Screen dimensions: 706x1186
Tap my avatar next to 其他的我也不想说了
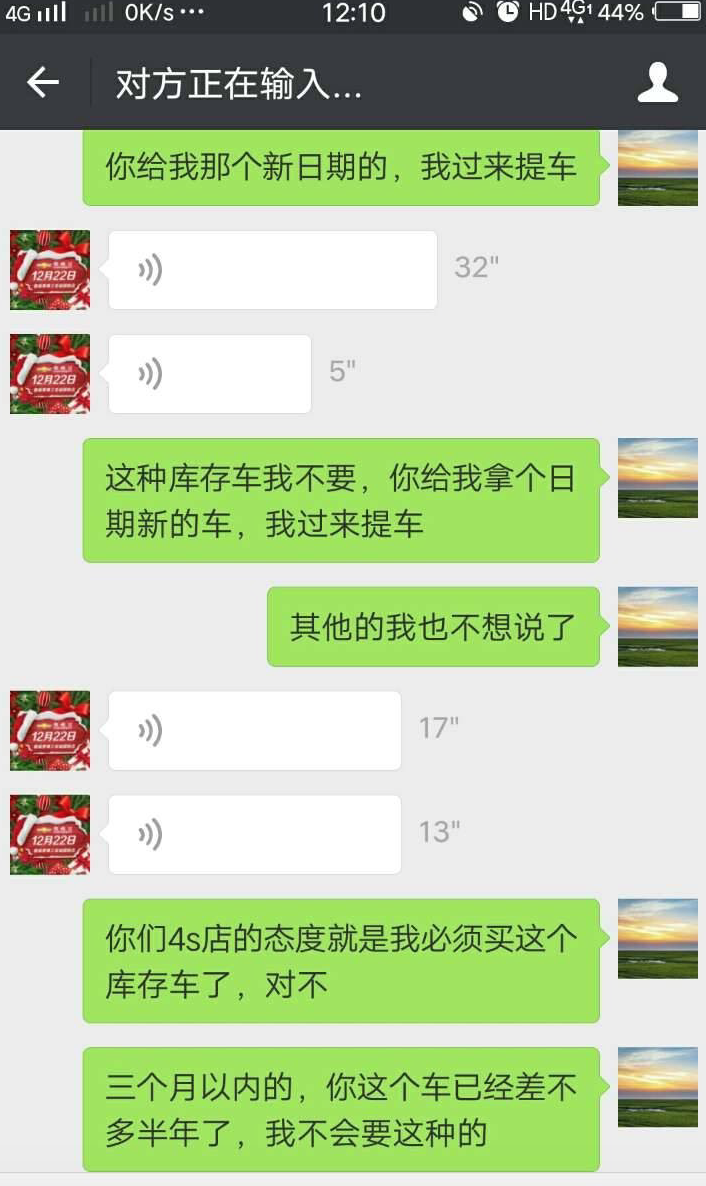point(657,626)
